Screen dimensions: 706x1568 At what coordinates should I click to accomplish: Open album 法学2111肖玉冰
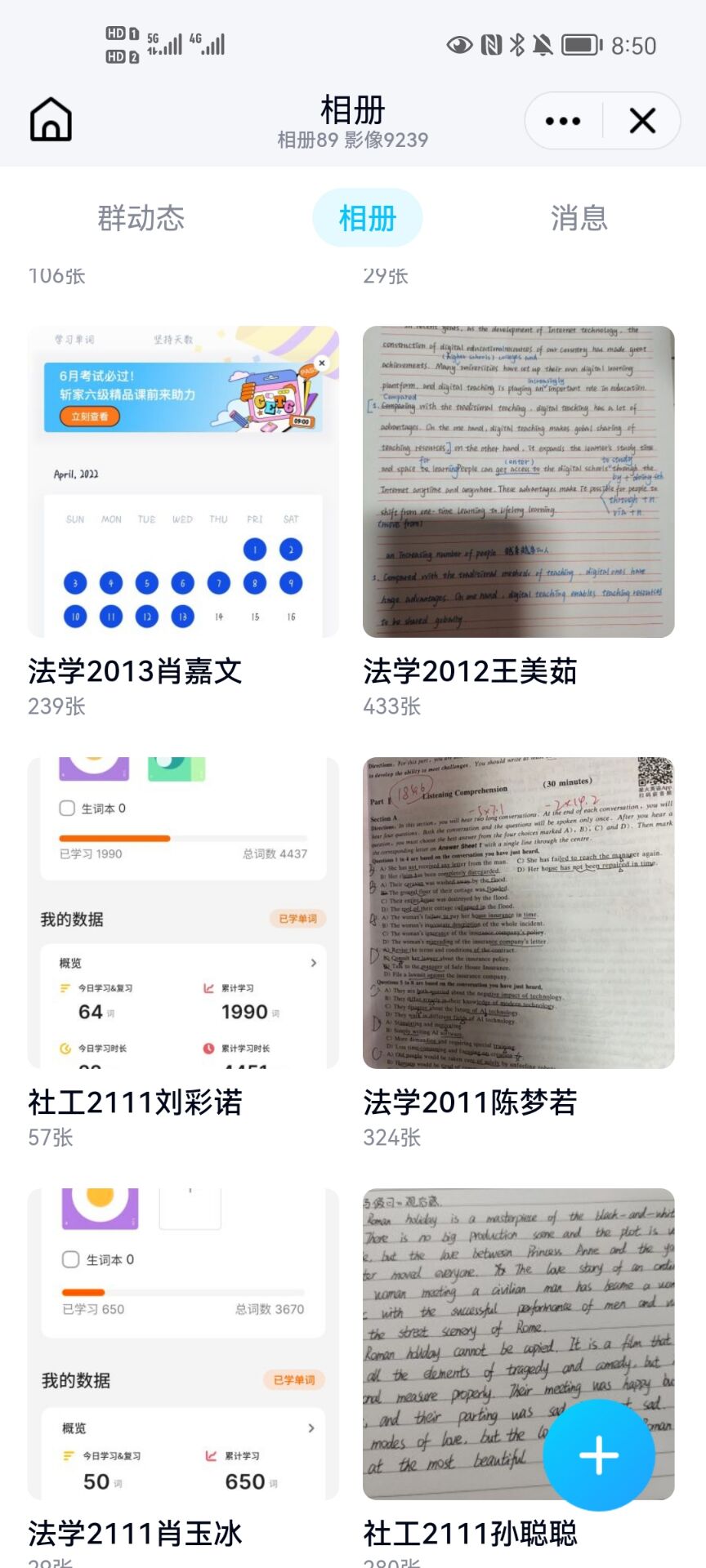coord(183,1343)
